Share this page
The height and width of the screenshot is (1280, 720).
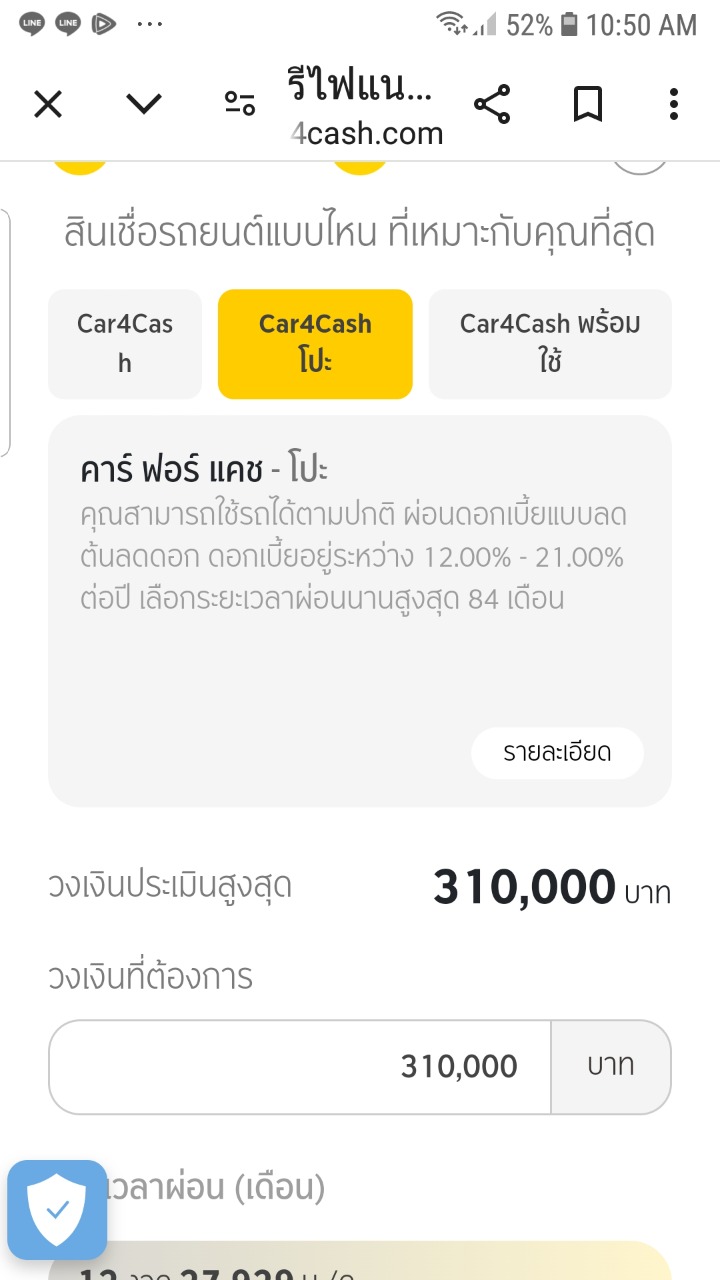491,104
